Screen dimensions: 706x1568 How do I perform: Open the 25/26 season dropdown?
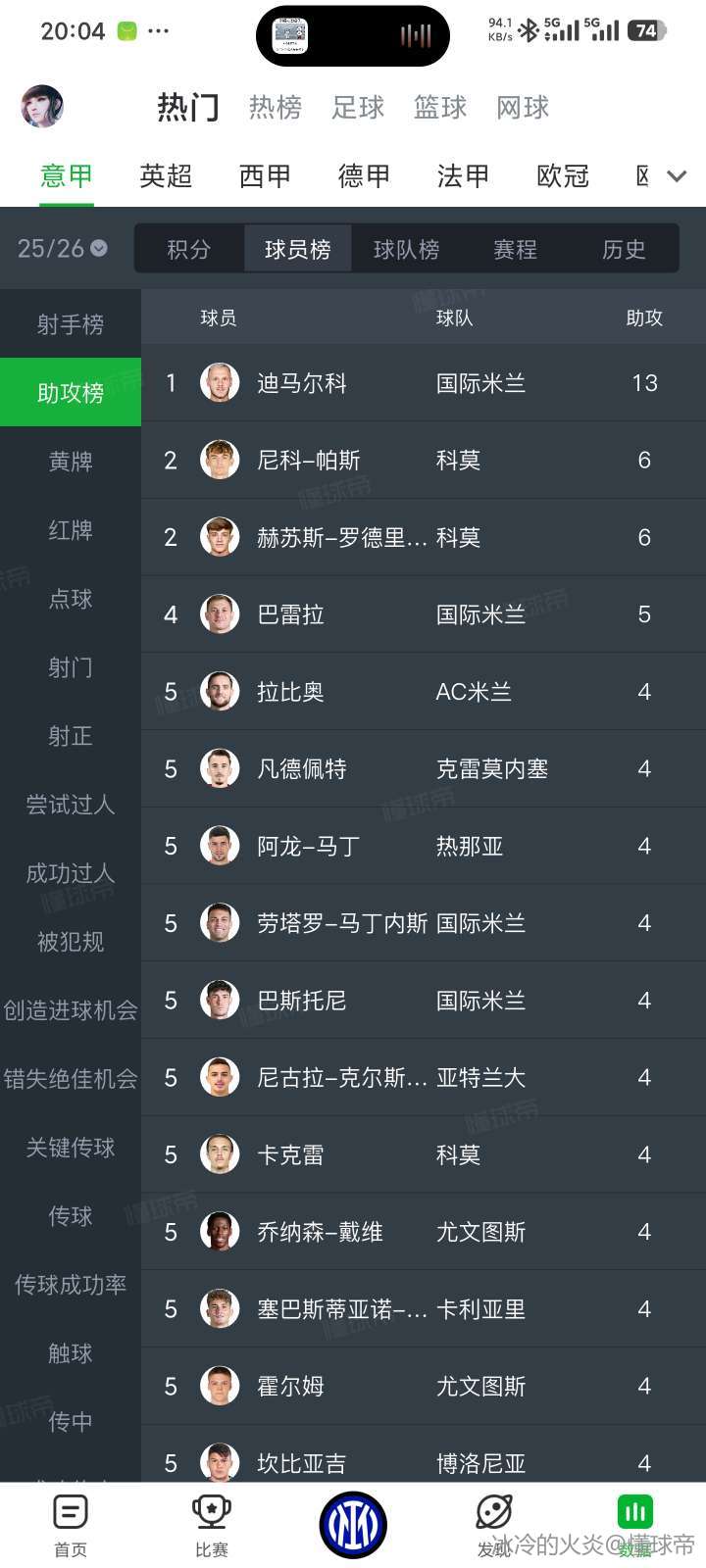coord(62,248)
